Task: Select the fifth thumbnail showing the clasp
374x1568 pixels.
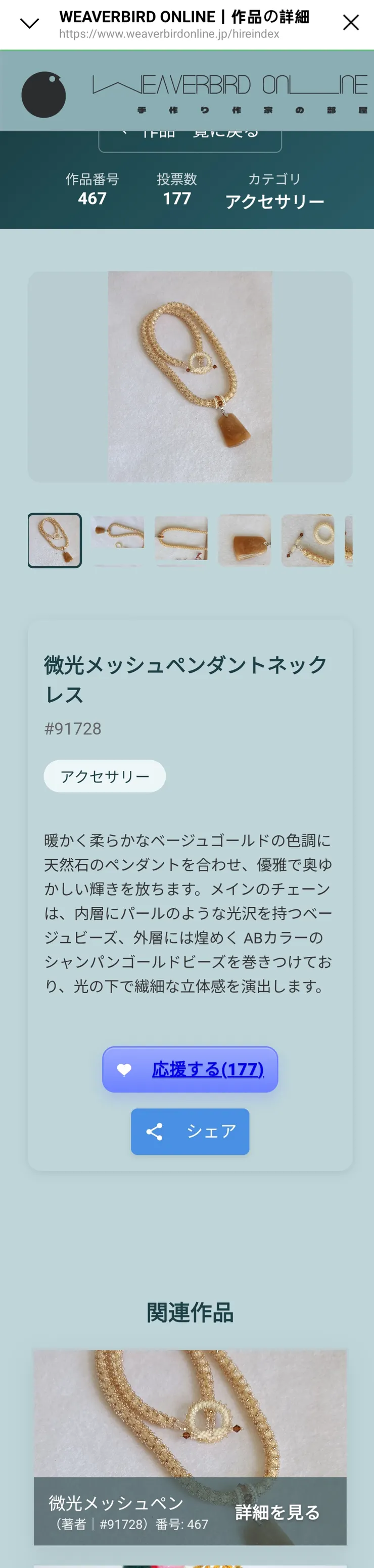Action: coord(308,540)
